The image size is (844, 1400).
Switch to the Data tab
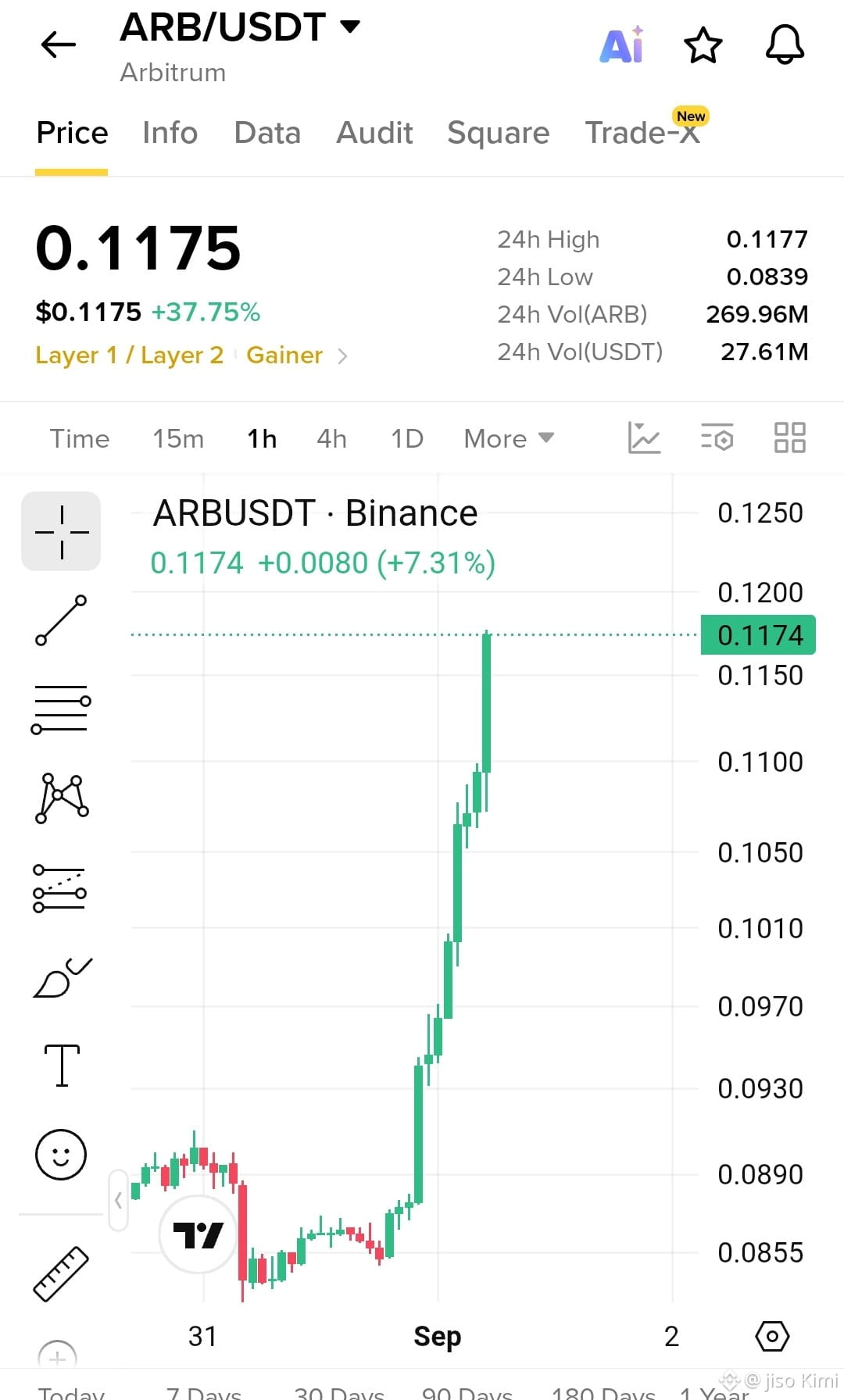click(267, 133)
